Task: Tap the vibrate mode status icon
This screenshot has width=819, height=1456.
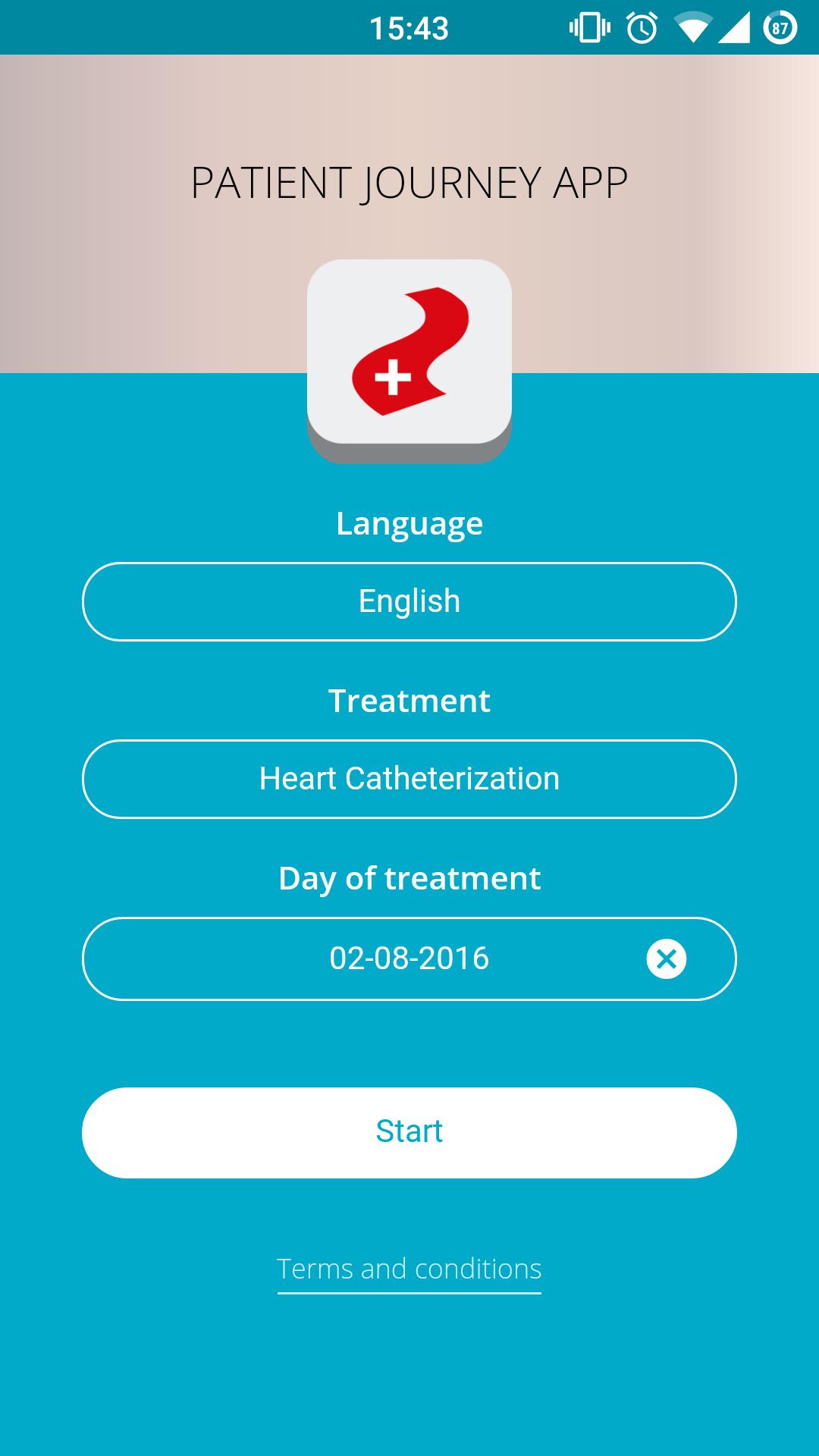Action: click(x=588, y=27)
